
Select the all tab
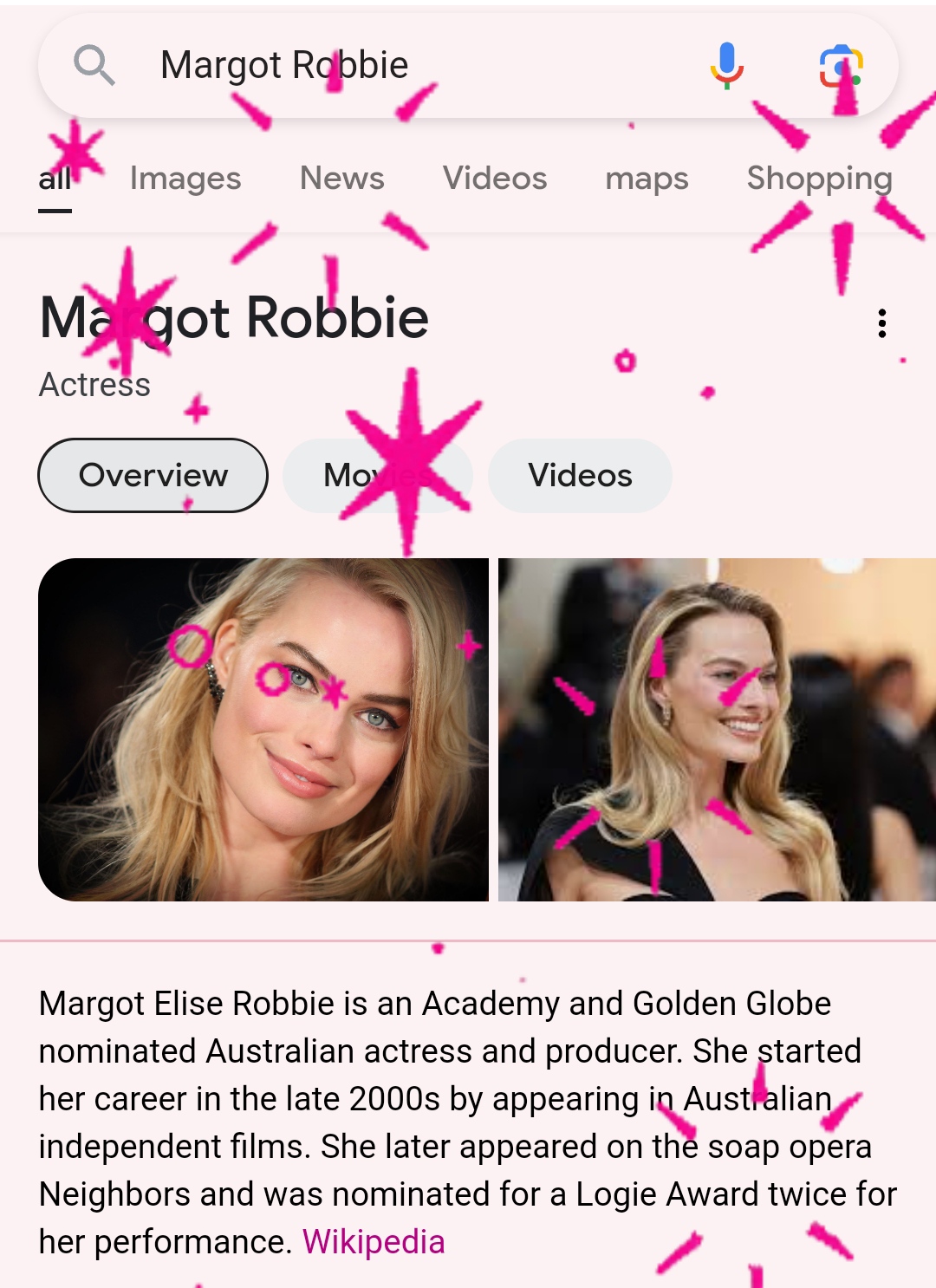[x=55, y=179]
